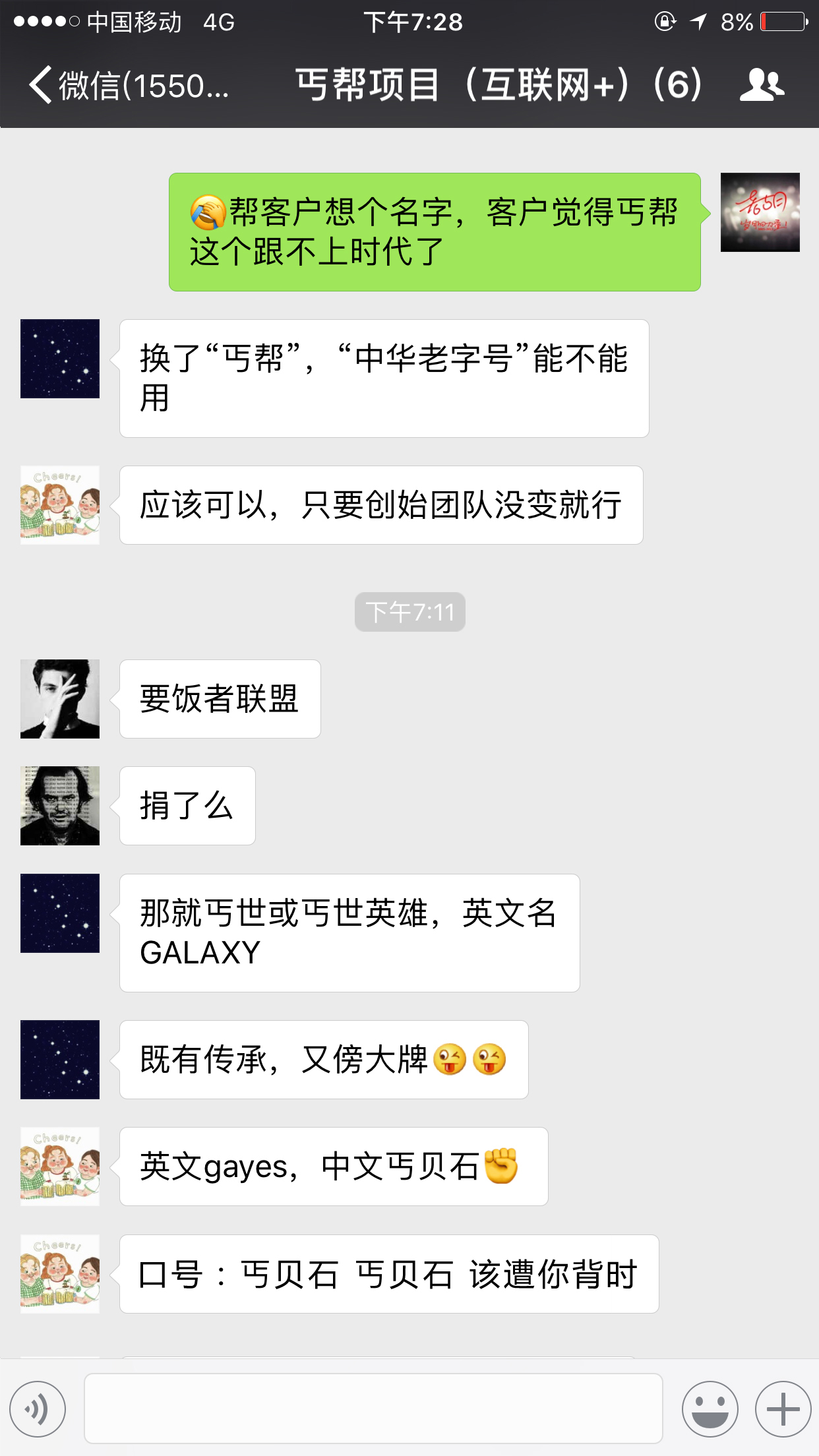Open the plus attachments menu
This screenshot has height=1456, width=819.
[783, 1409]
